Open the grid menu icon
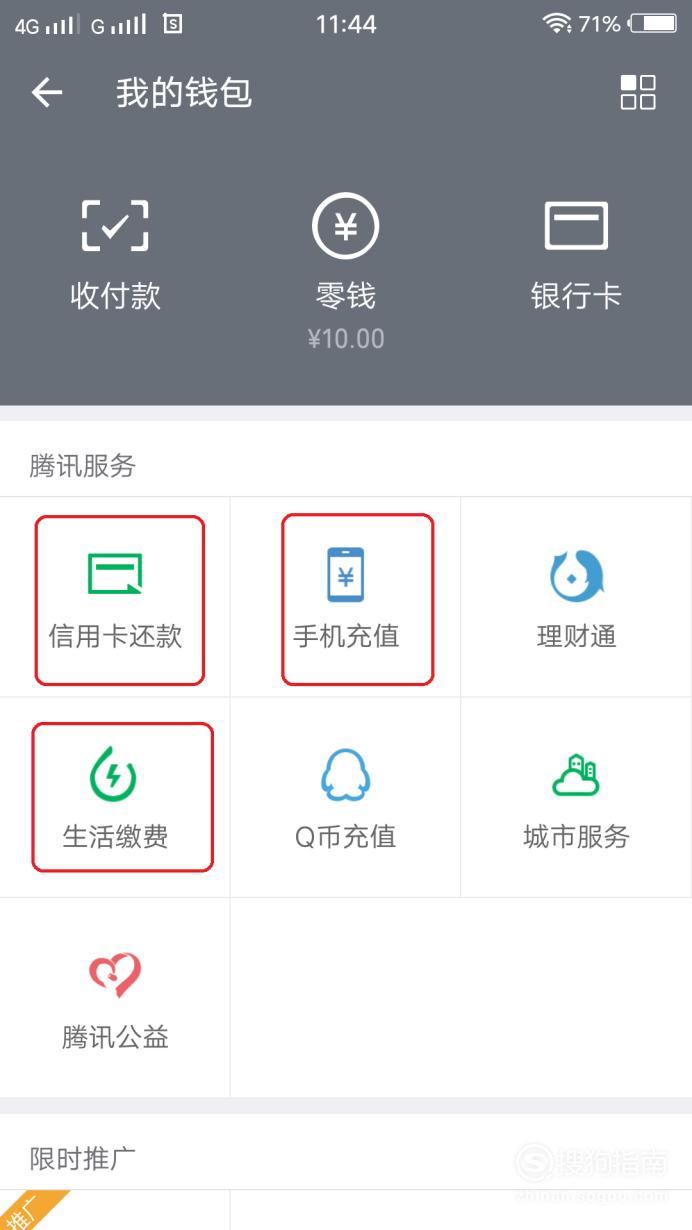The image size is (692, 1230). tap(638, 92)
